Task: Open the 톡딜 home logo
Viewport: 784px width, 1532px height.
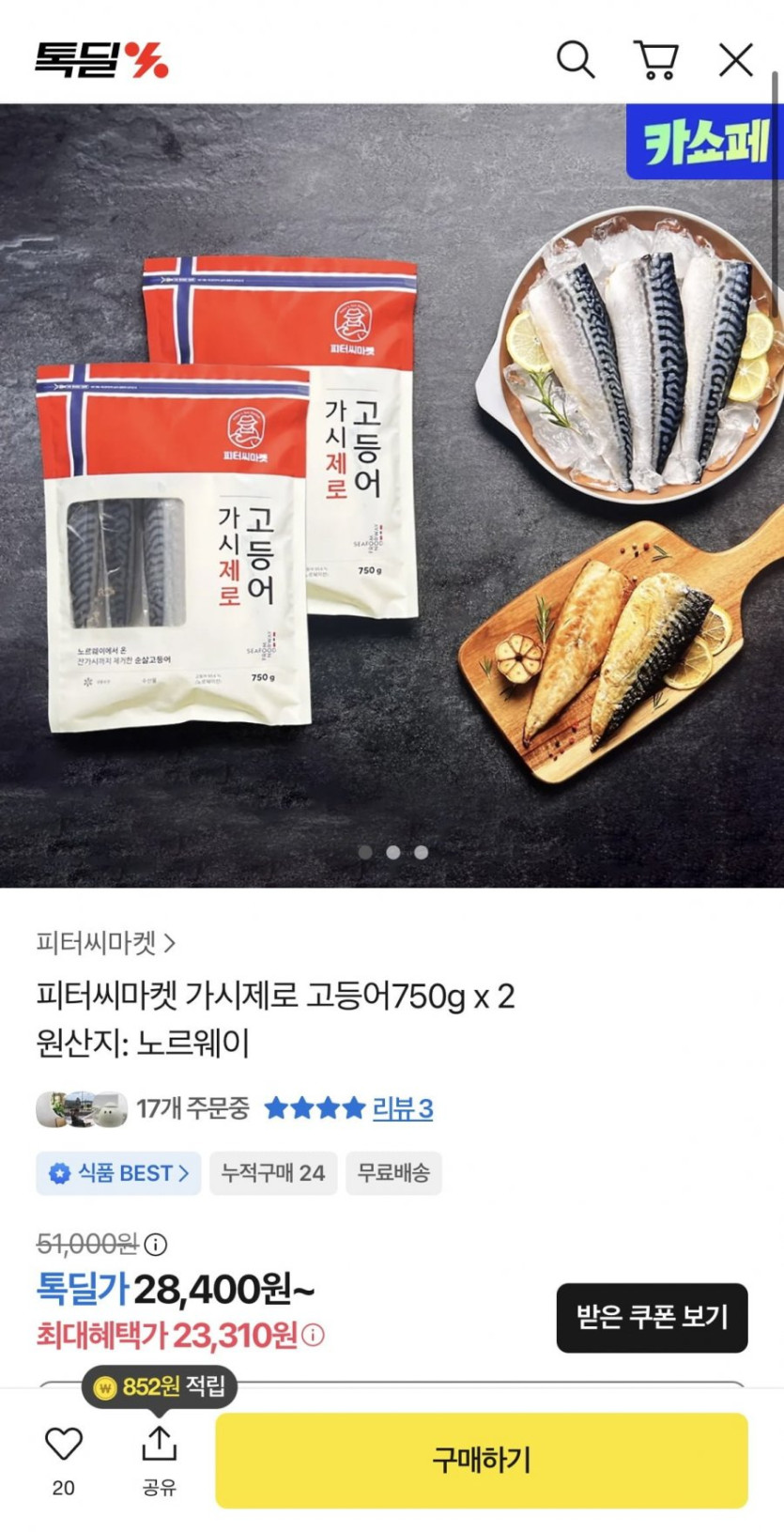Action: pyautogui.click(x=101, y=60)
